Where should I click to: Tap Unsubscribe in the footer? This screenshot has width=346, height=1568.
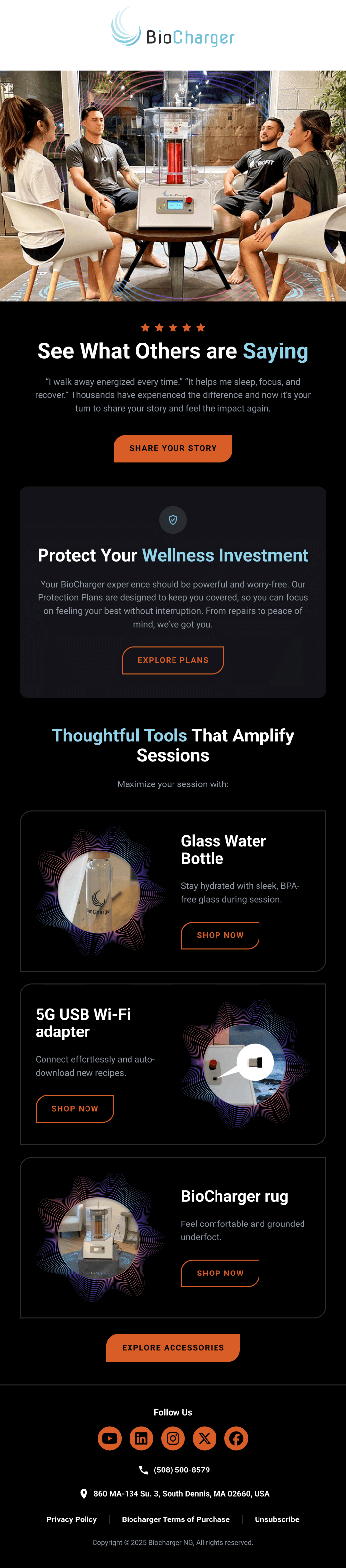tap(277, 1519)
